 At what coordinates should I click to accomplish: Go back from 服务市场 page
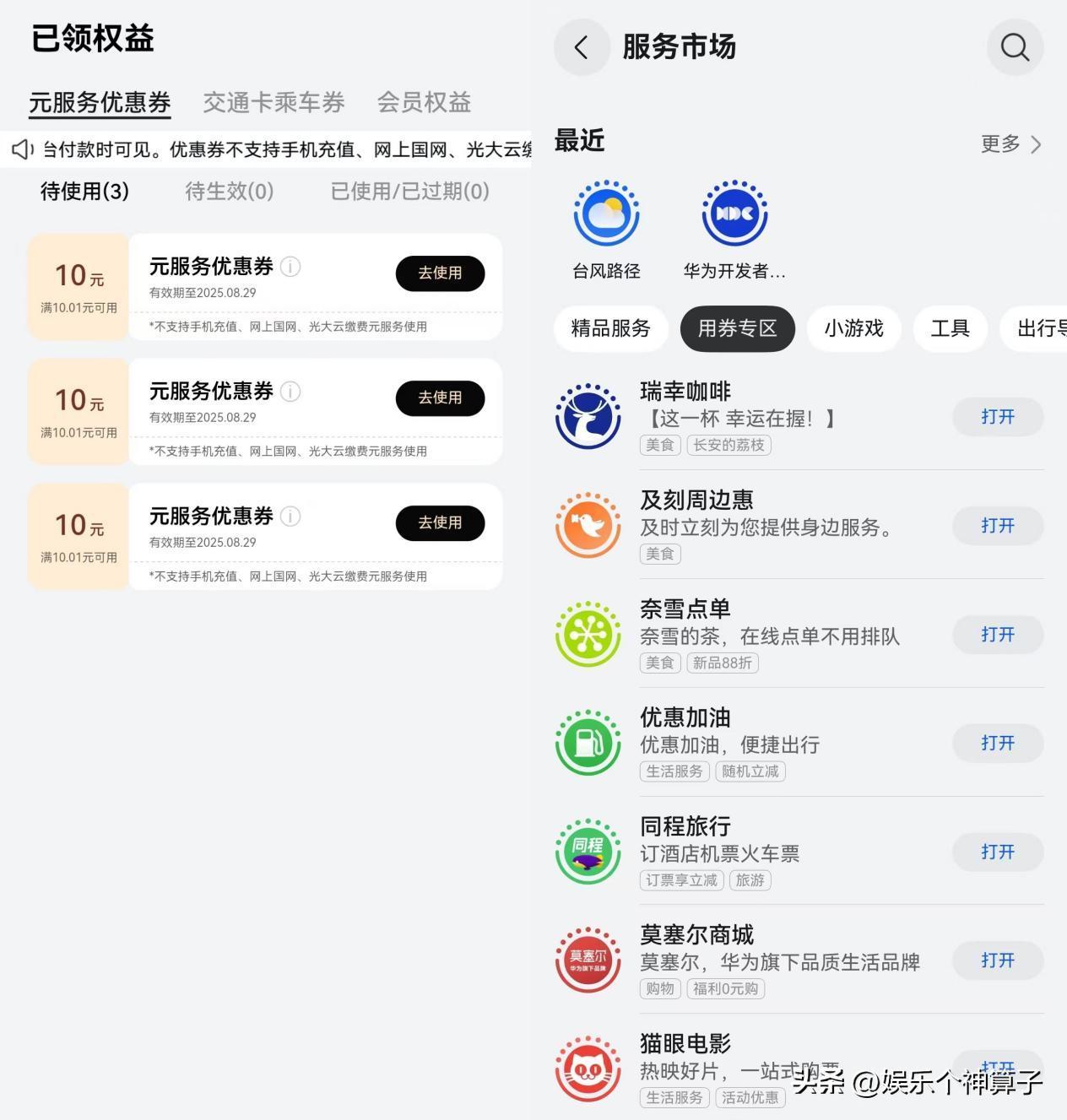582,47
